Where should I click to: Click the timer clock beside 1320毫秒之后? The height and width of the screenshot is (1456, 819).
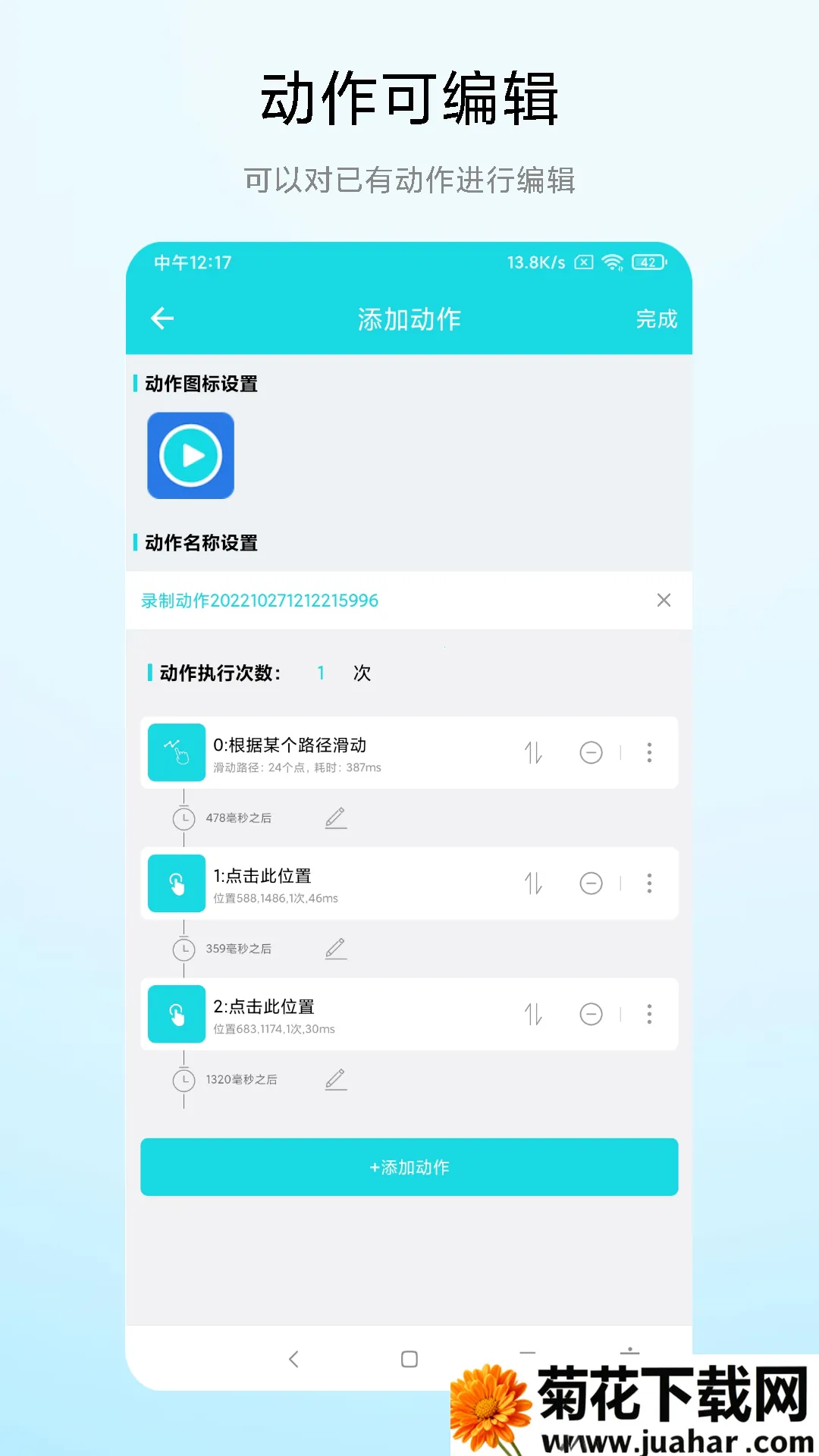pyautogui.click(x=183, y=1078)
